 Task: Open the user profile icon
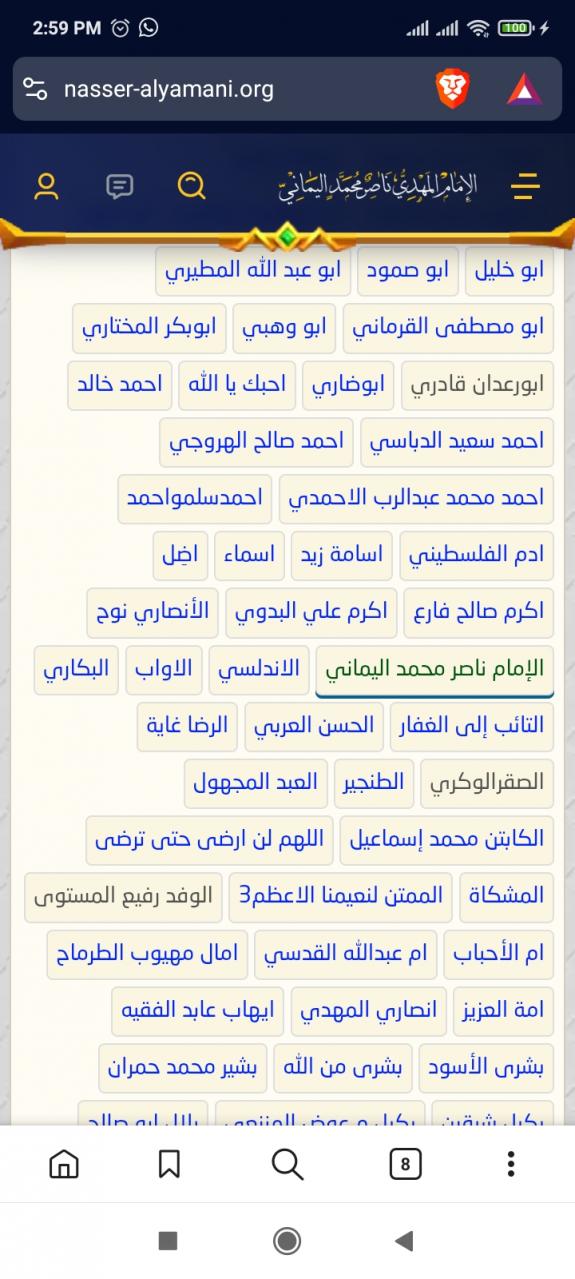pos(46,187)
